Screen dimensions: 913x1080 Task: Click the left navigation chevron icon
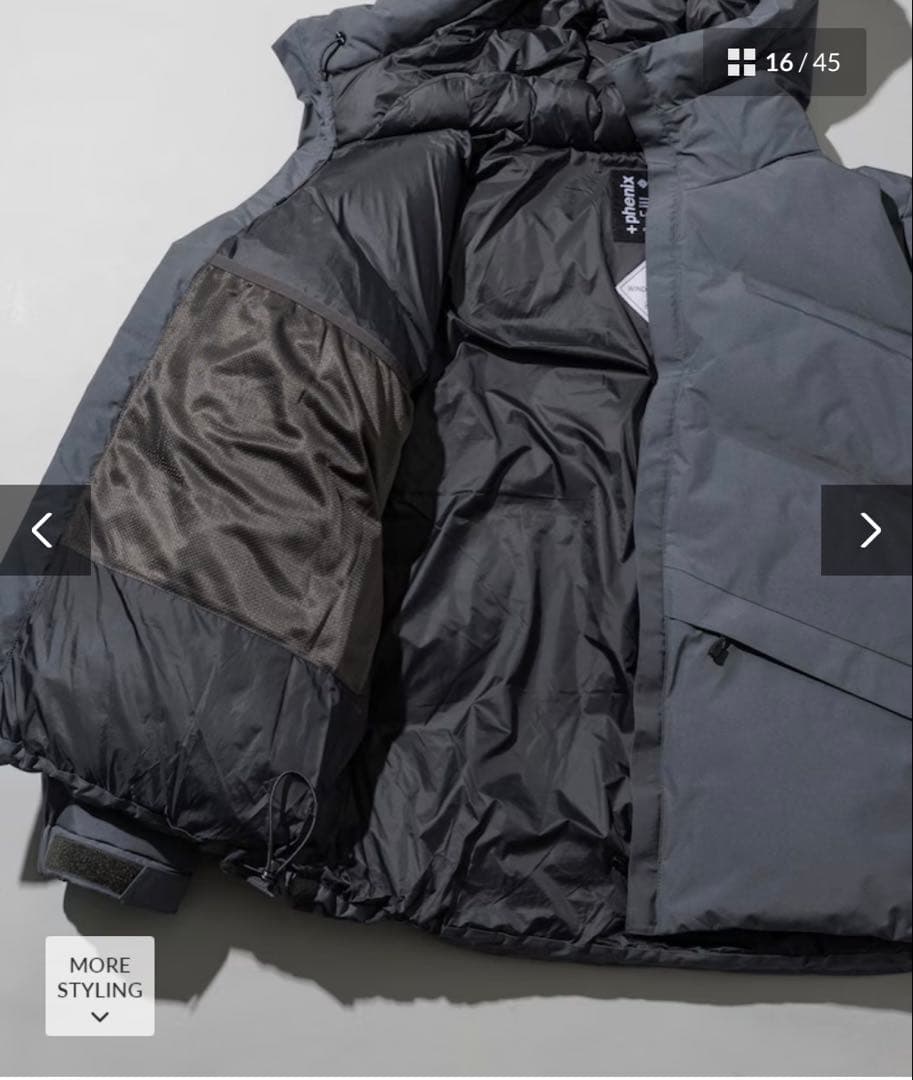click(40, 528)
